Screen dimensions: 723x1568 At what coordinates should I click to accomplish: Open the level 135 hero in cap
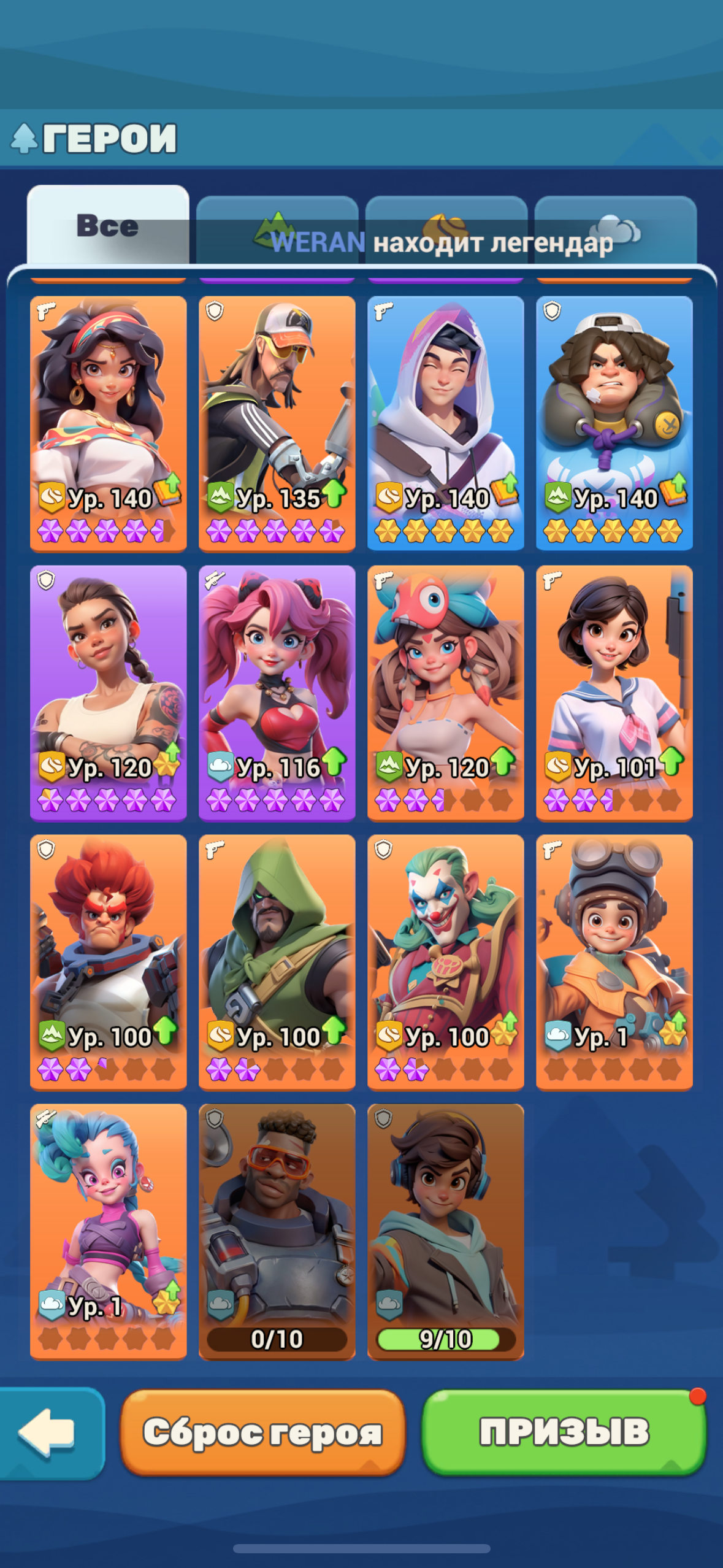pos(277,423)
